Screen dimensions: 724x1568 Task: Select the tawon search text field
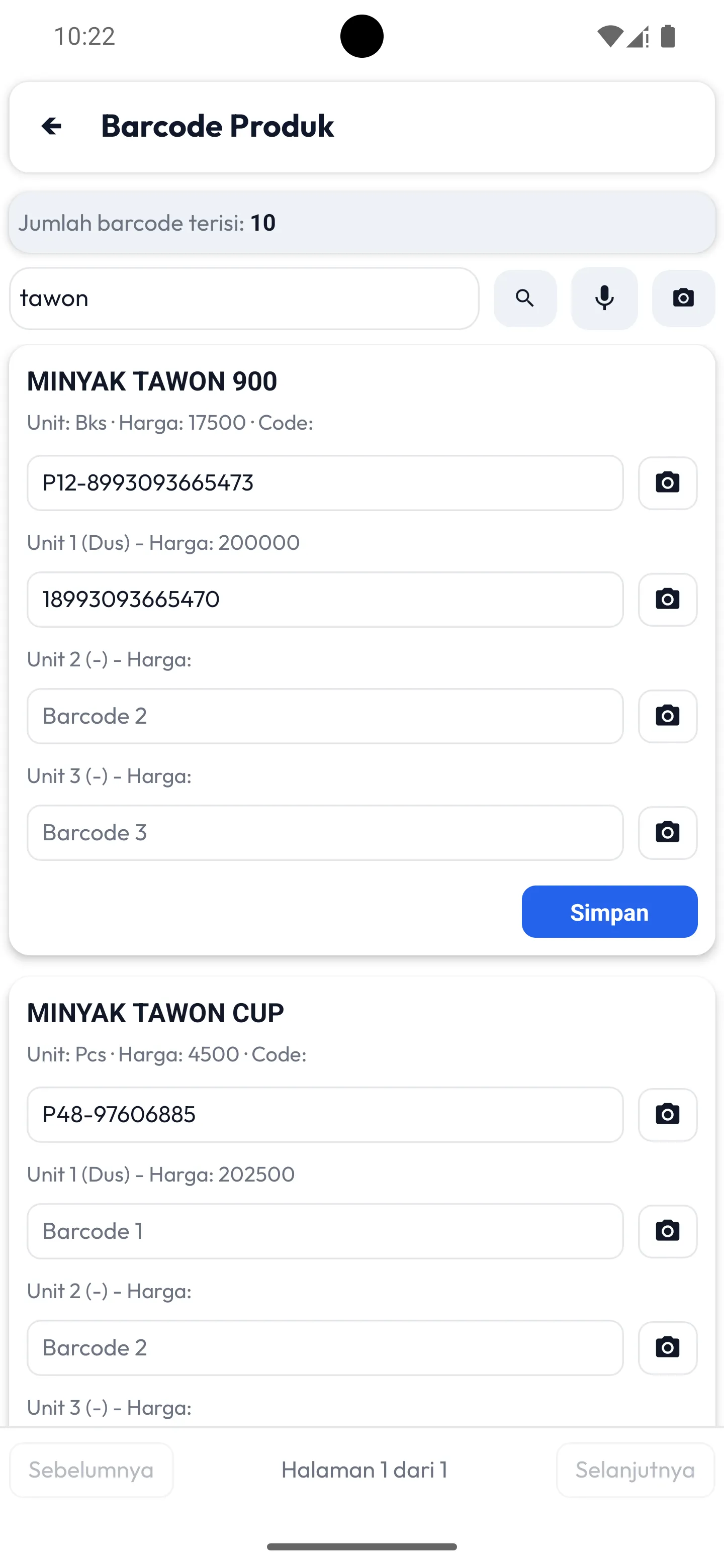coord(243,298)
